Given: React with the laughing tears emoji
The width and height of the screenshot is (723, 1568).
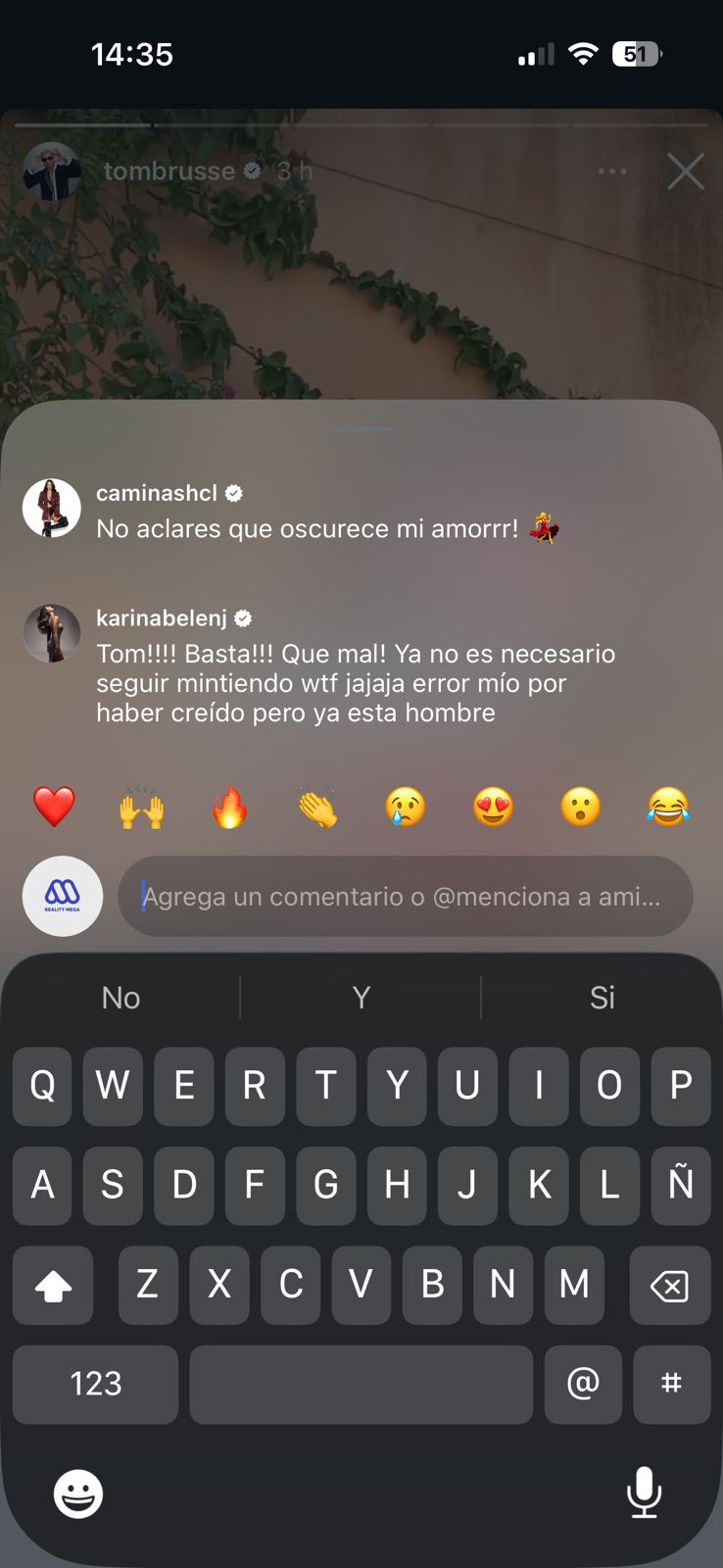Looking at the screenshot, I should [668, 808].
